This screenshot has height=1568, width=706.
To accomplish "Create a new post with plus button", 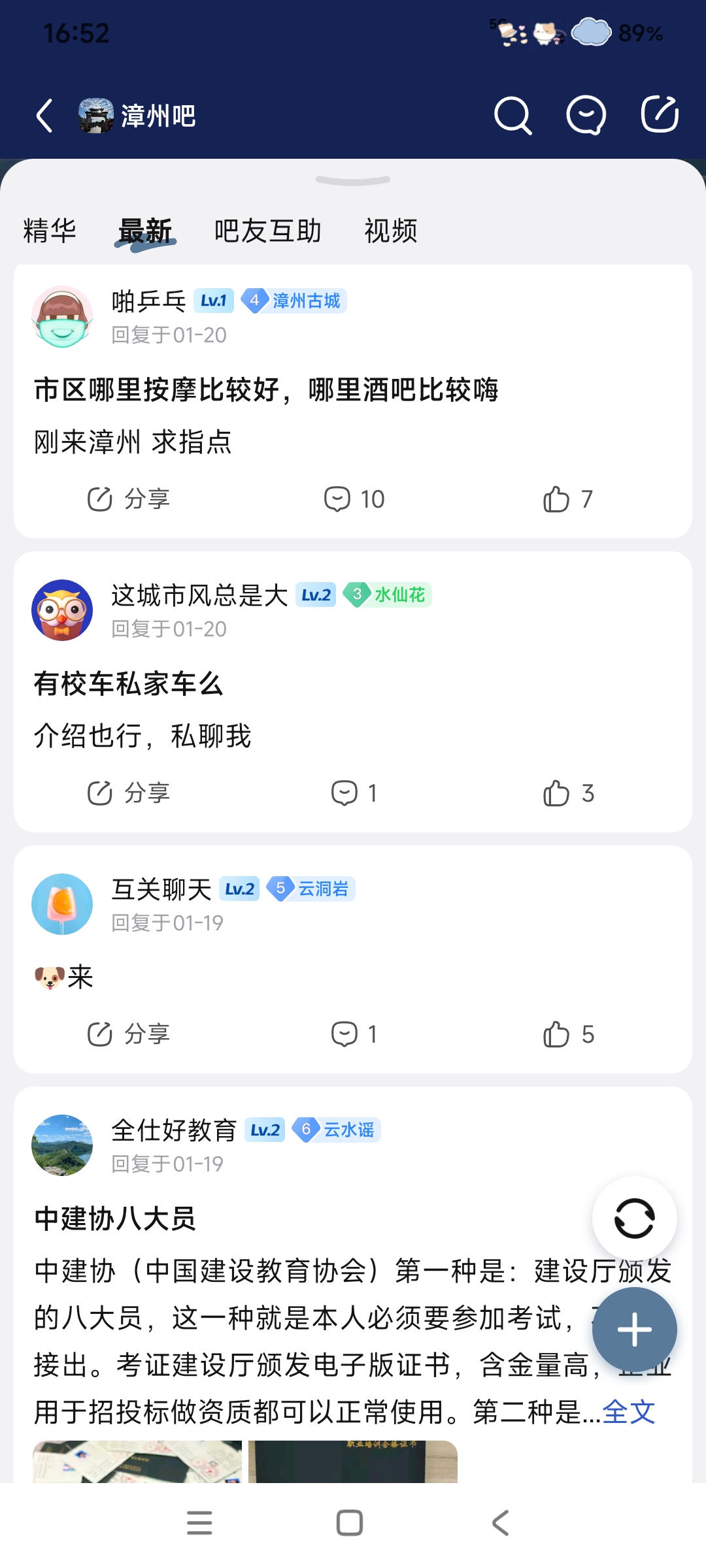I will coord(634,1329).
